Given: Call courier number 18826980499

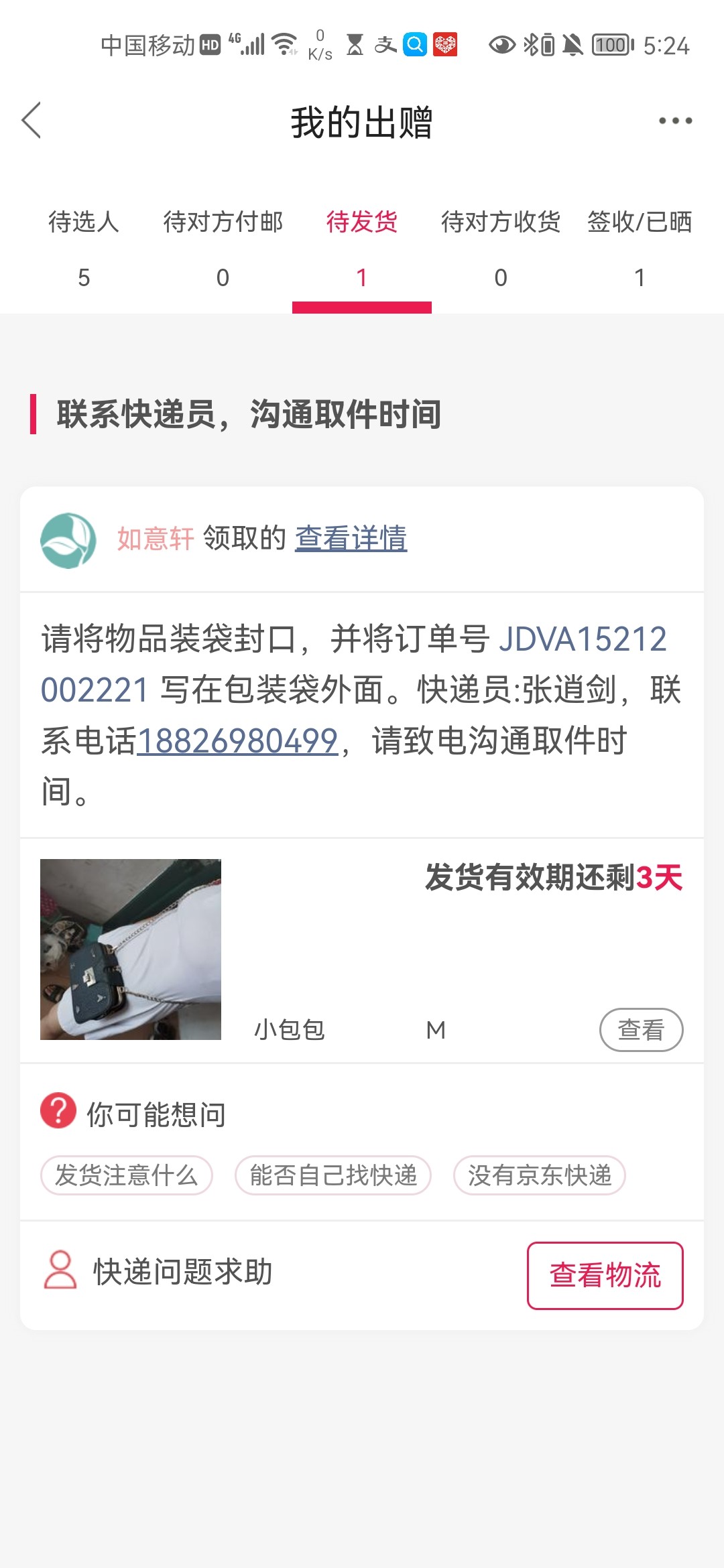Looking at the screenshot, I should (237, 741).
